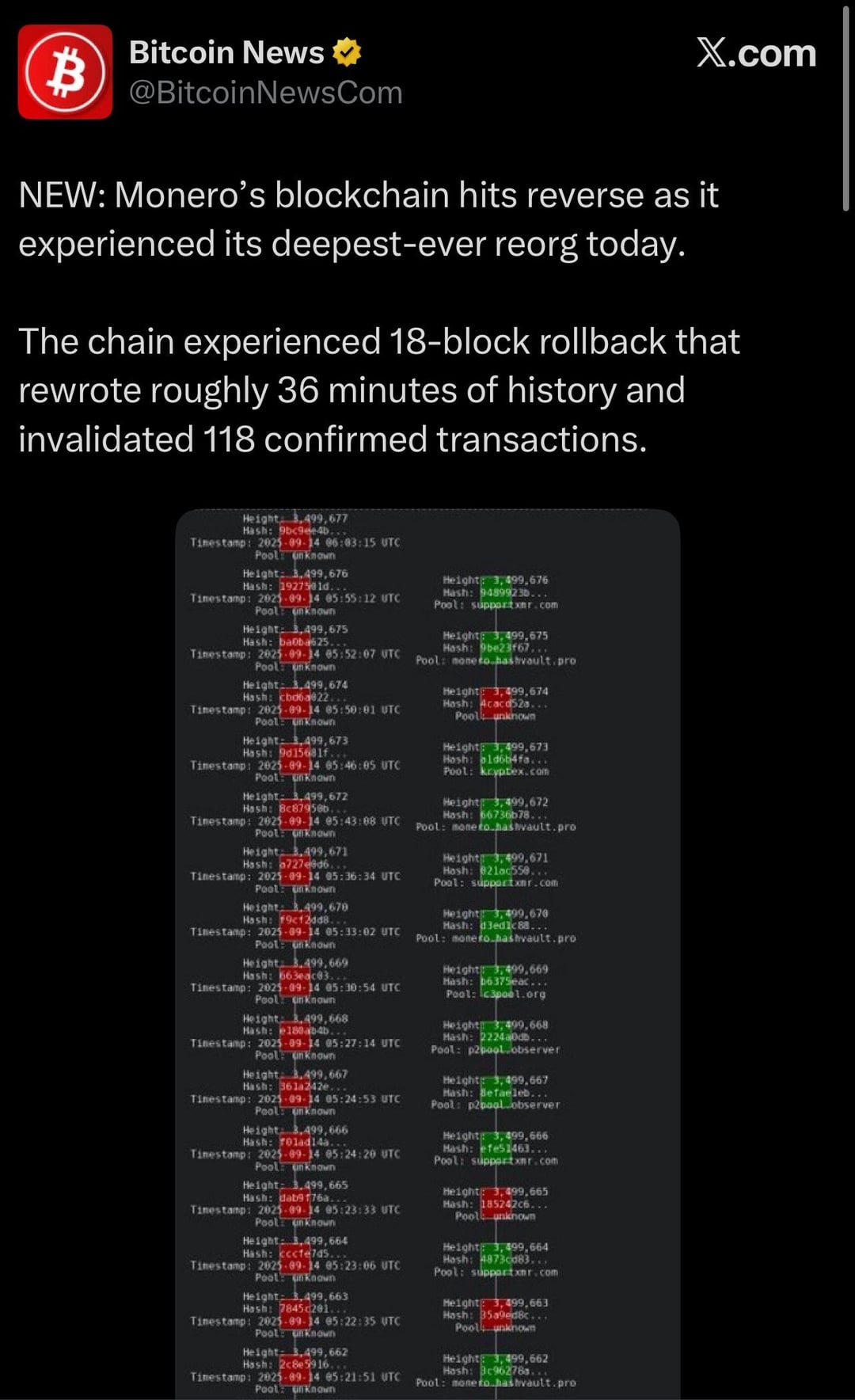Open the @BitcoinNewsCom account handle
Screen dimensions: 855x1400
pyautogui.click(x=266, y=93)
